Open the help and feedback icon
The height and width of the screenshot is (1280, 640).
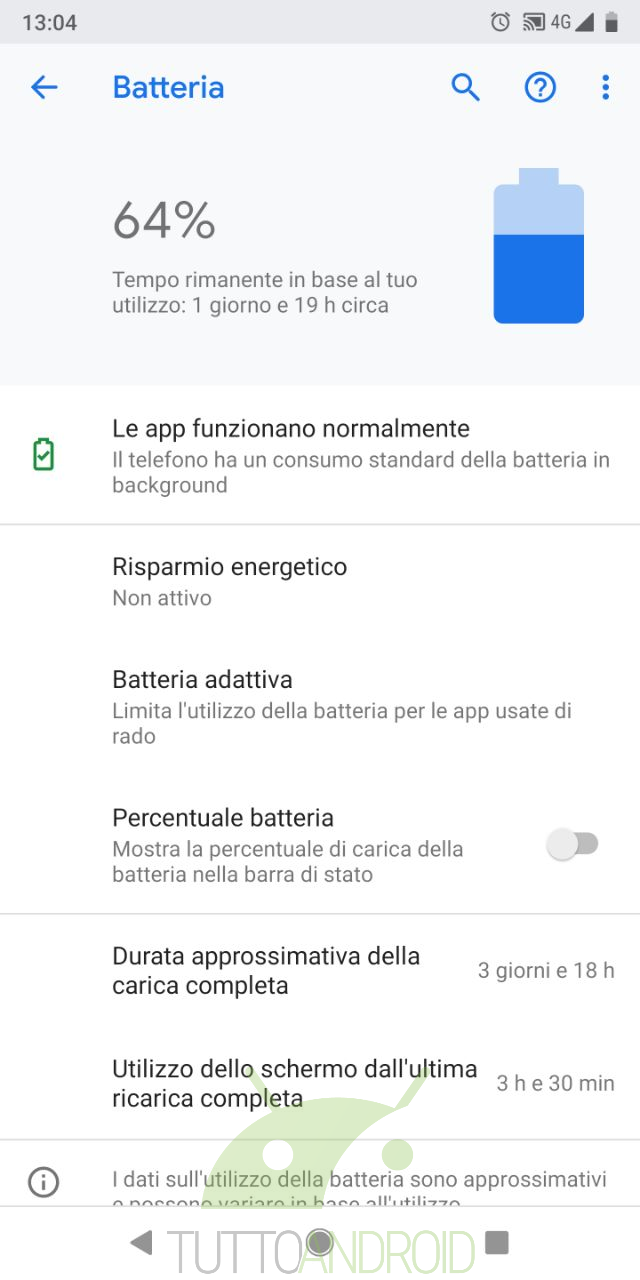click(x=540, y=88)
